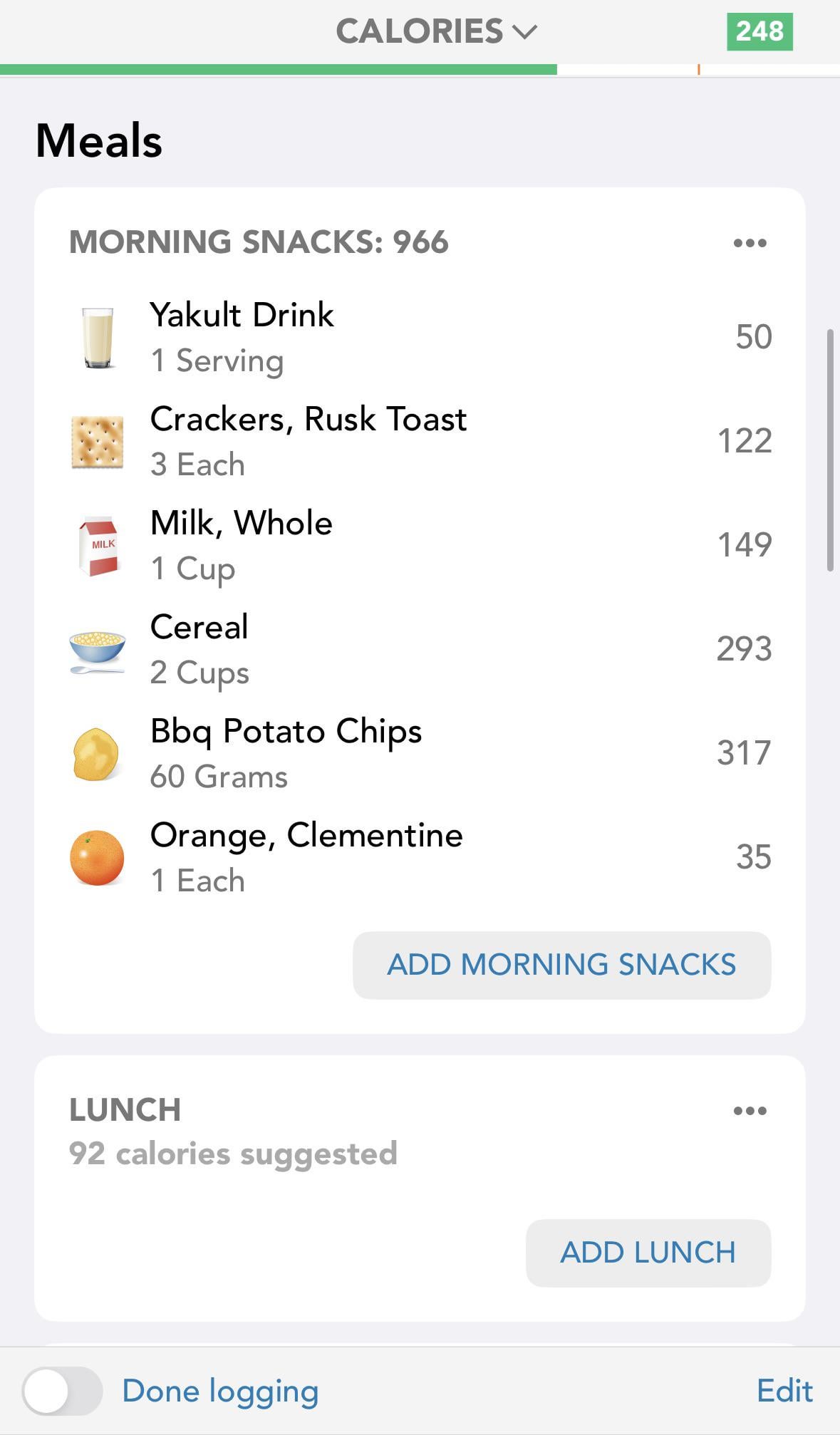Open Morning Snacks options menu
The height and width of the screenshot is (1435, 840).
pos(750,243)
